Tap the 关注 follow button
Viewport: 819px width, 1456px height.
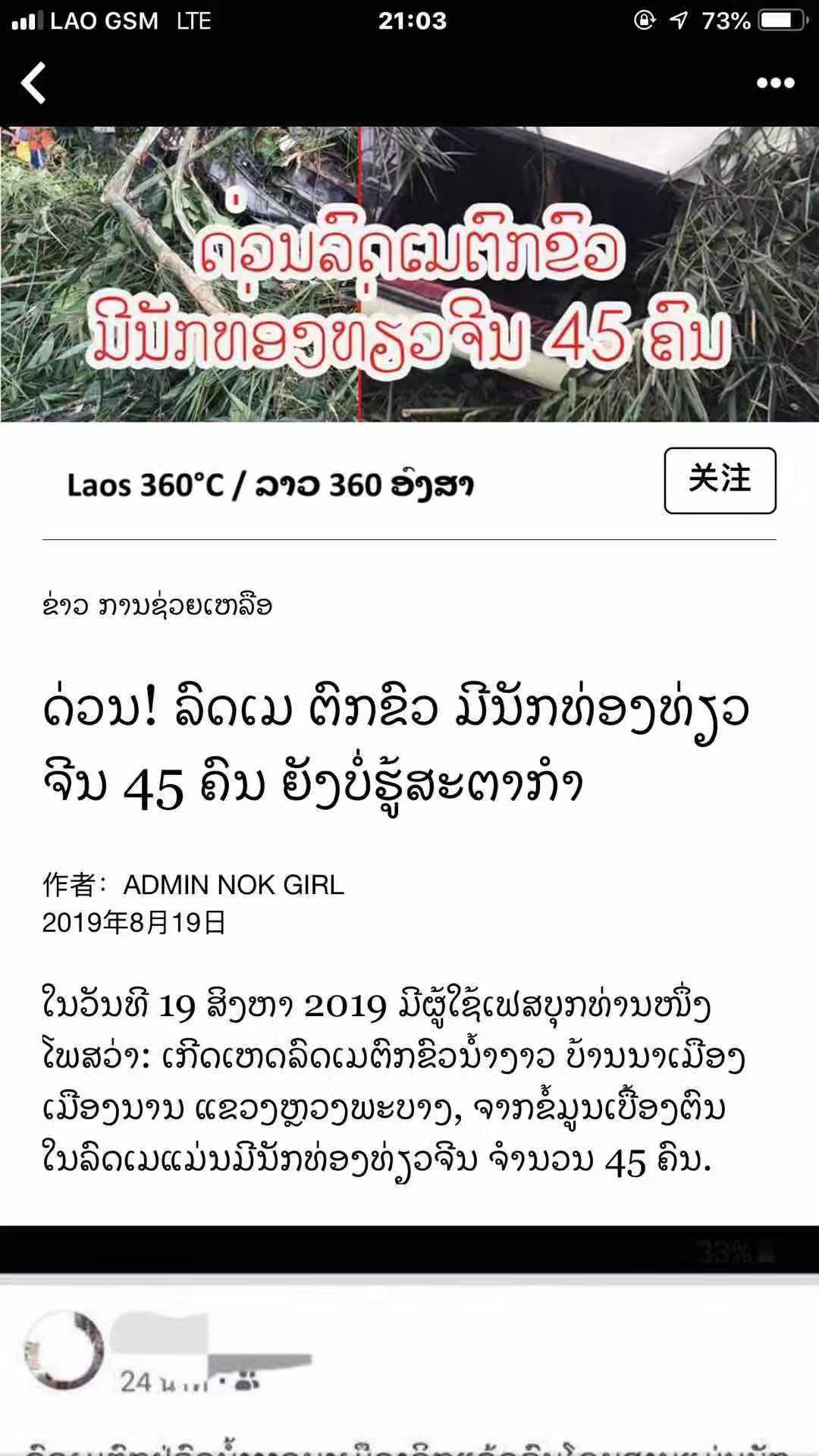coord(720,481)
